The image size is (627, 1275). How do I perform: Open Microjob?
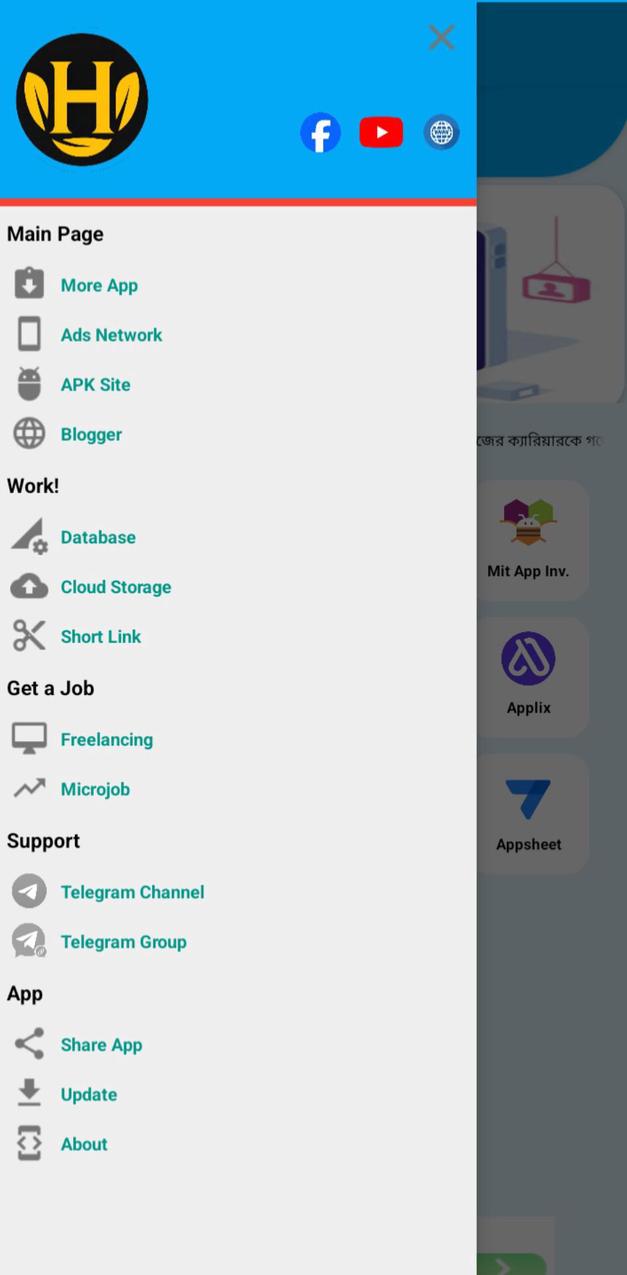click(x=95, y=789)
